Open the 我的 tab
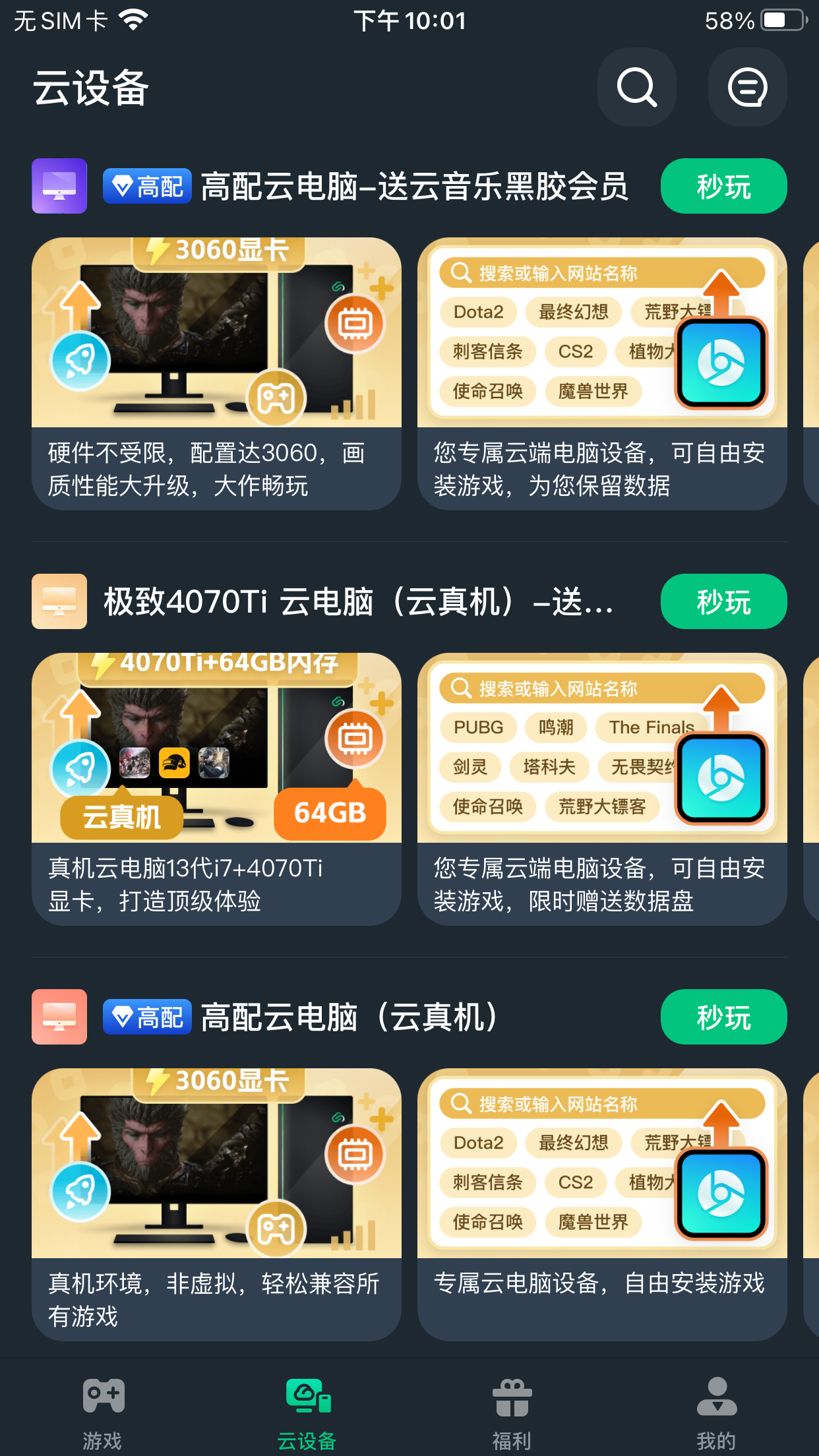The width and height of the screenshot is (819, 1456). (716, 1412)
